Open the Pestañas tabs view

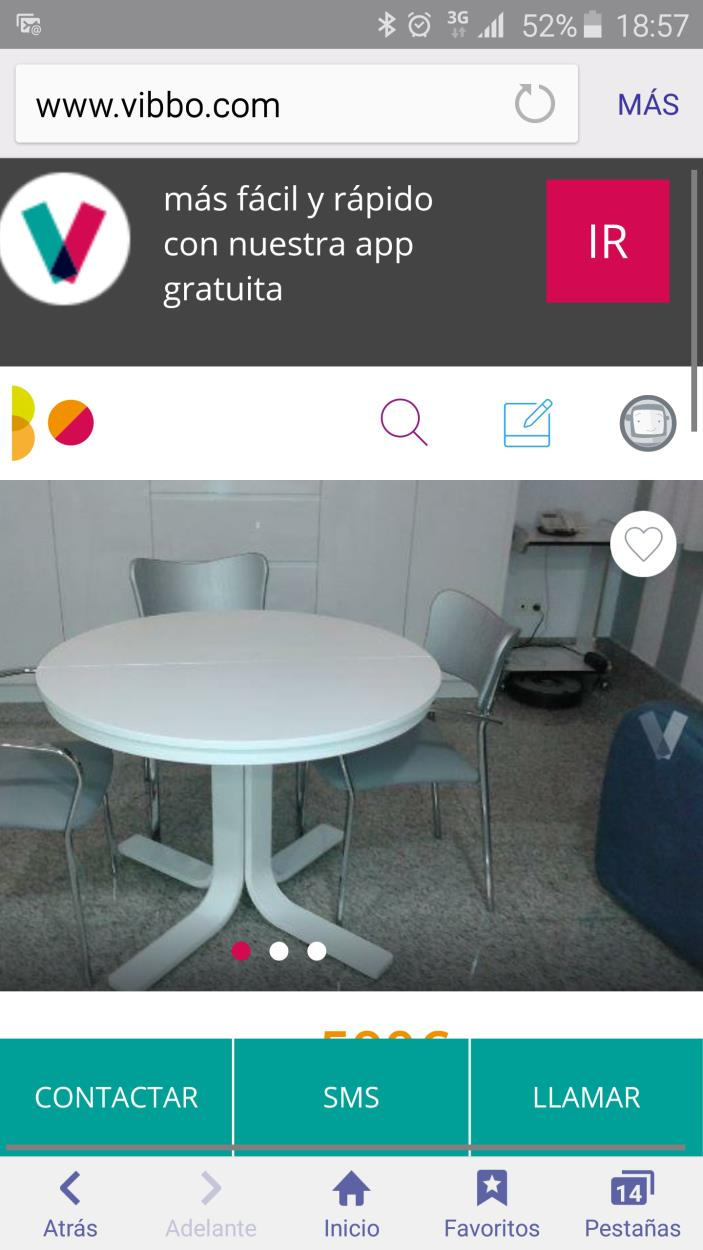pyautogui.click(x=632, y=1205)
